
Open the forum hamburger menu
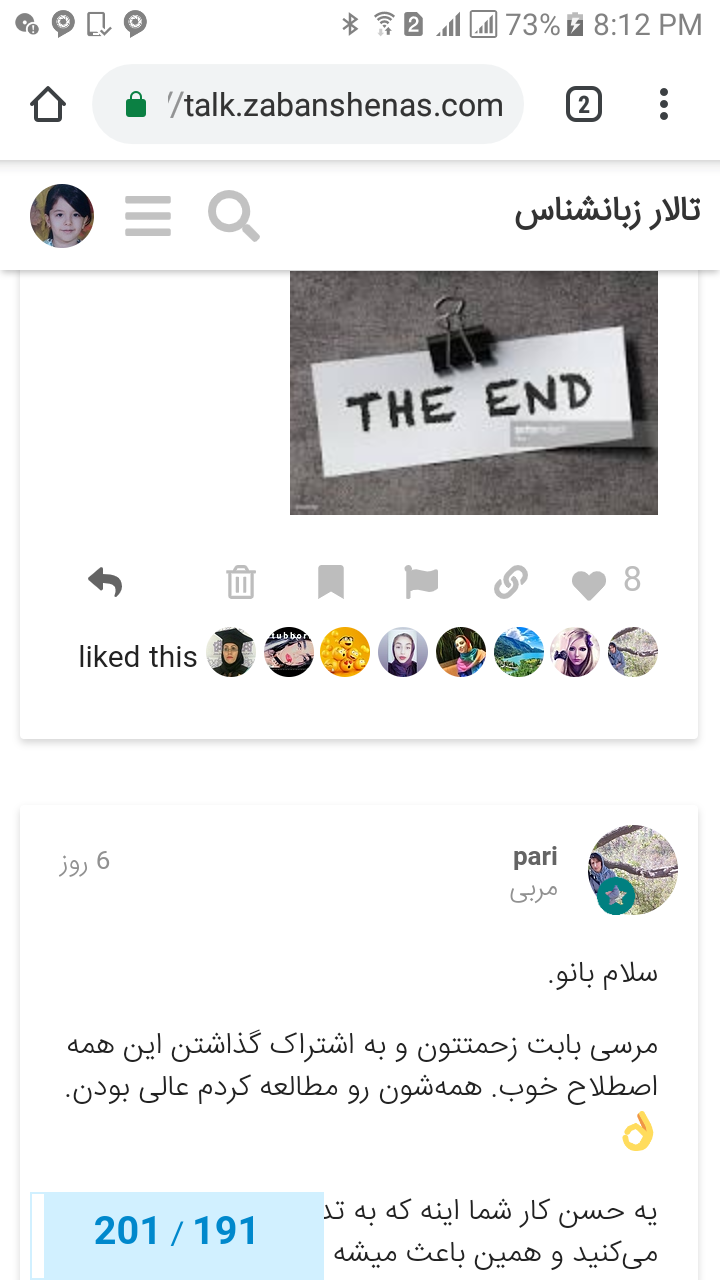pos(148,215)
